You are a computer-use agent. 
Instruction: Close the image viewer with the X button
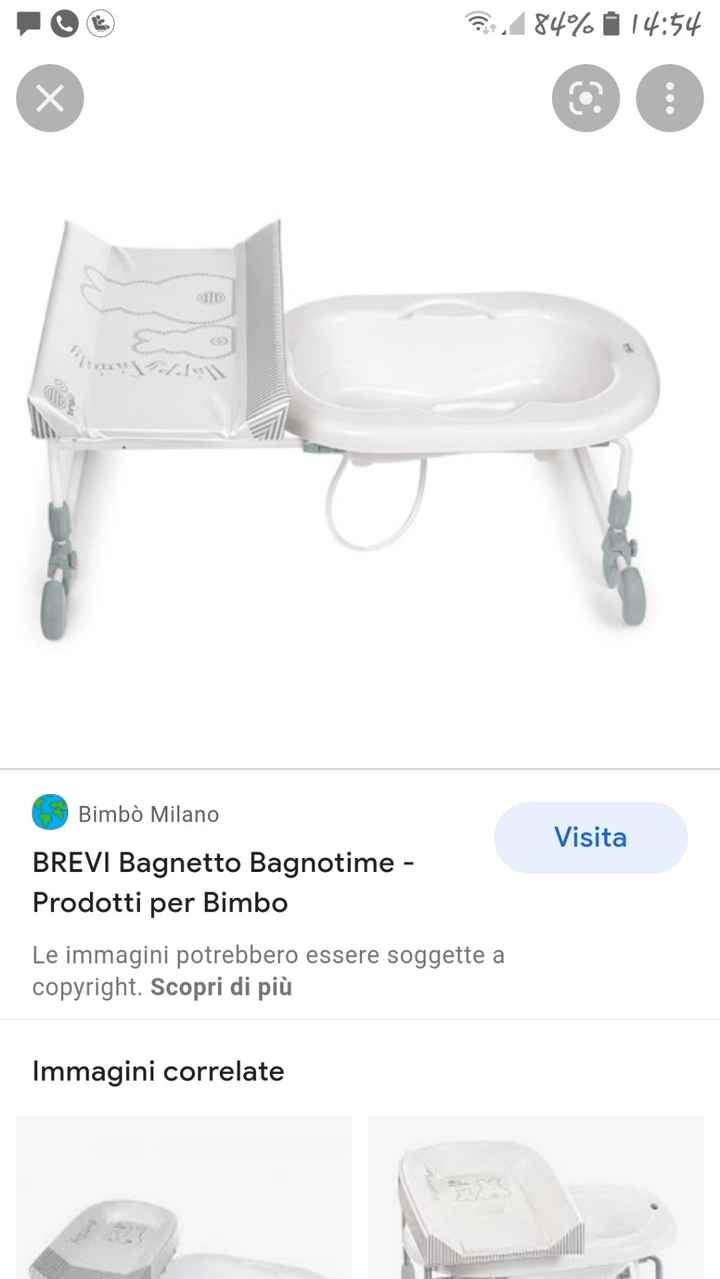pyautogui.click(x=50, y=98)
